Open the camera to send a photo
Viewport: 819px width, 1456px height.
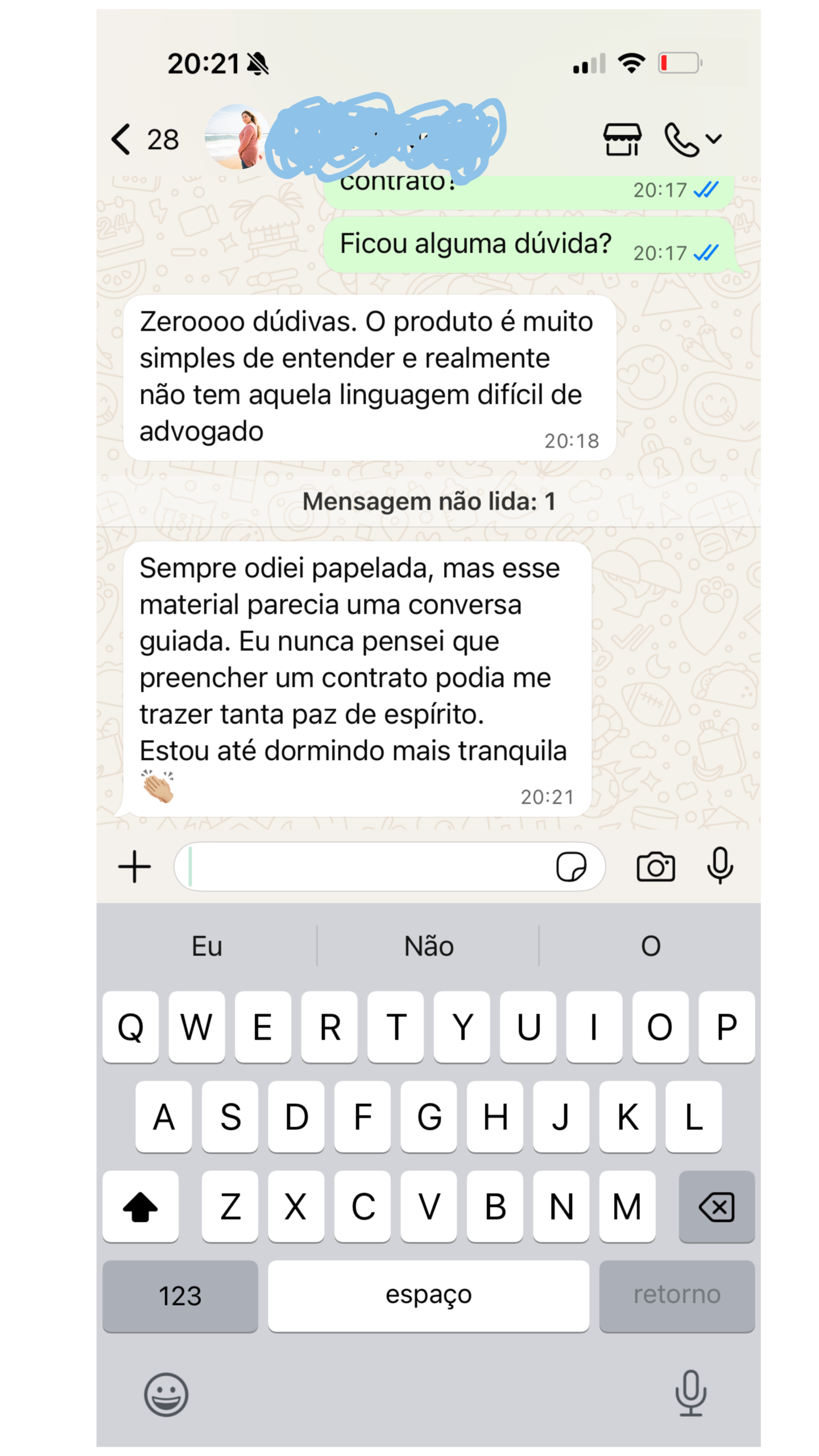[656, 867]
